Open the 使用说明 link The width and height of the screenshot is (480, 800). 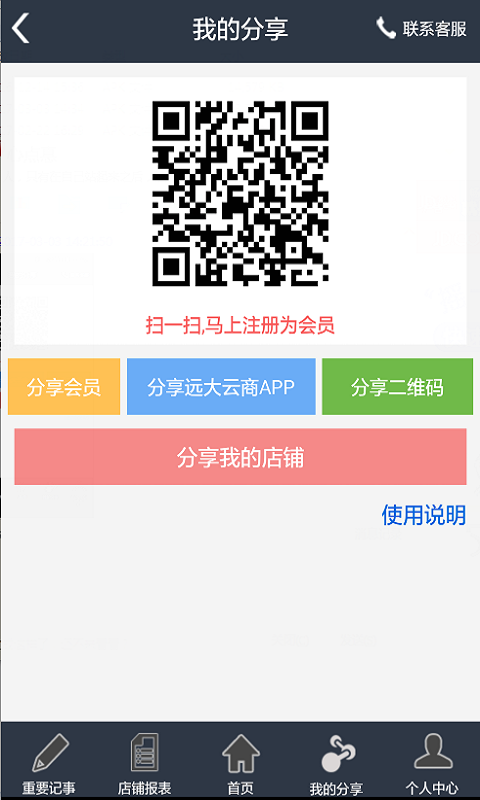point(423,515)
